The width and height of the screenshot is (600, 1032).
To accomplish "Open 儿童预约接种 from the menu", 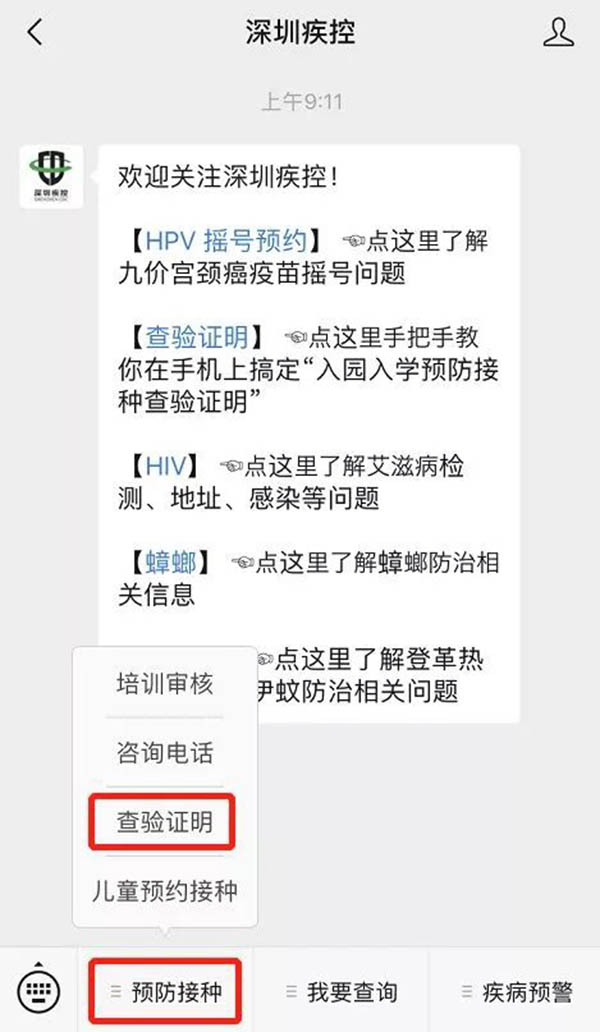I will point(164,891).
